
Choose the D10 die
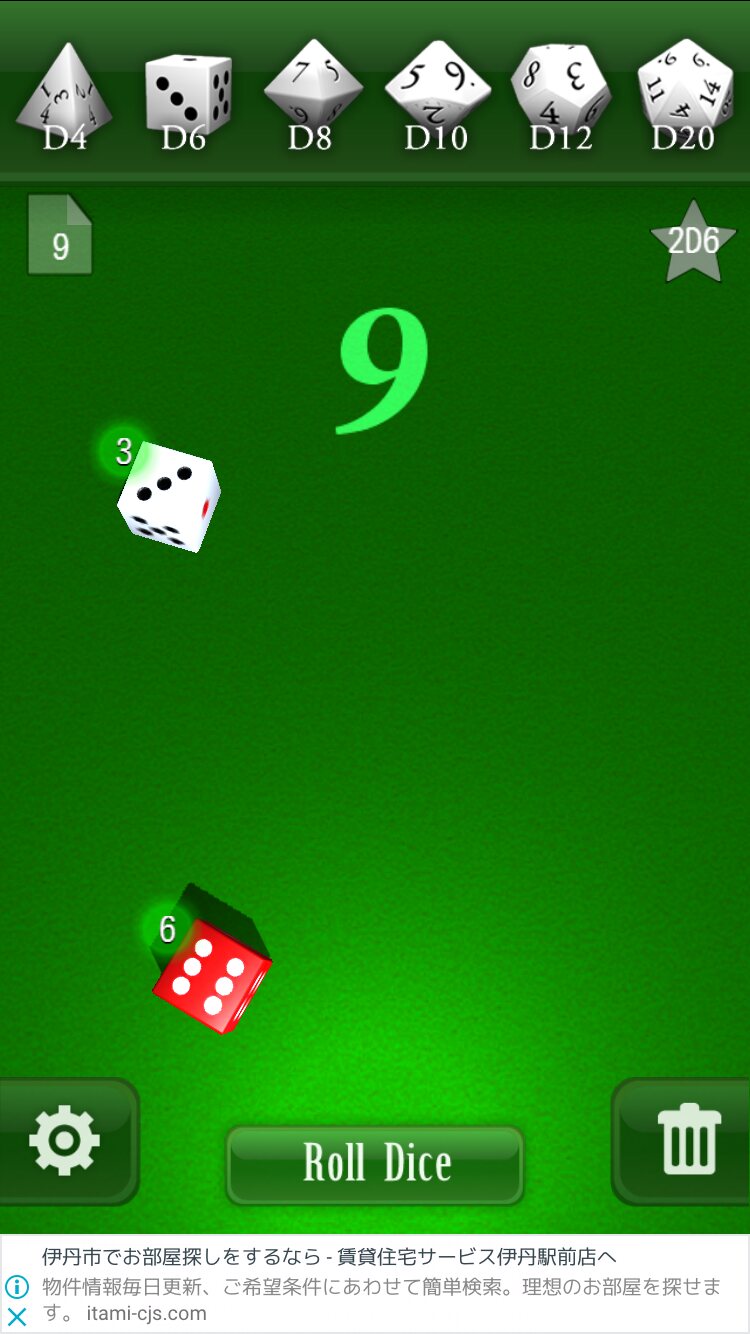point(436,96)
